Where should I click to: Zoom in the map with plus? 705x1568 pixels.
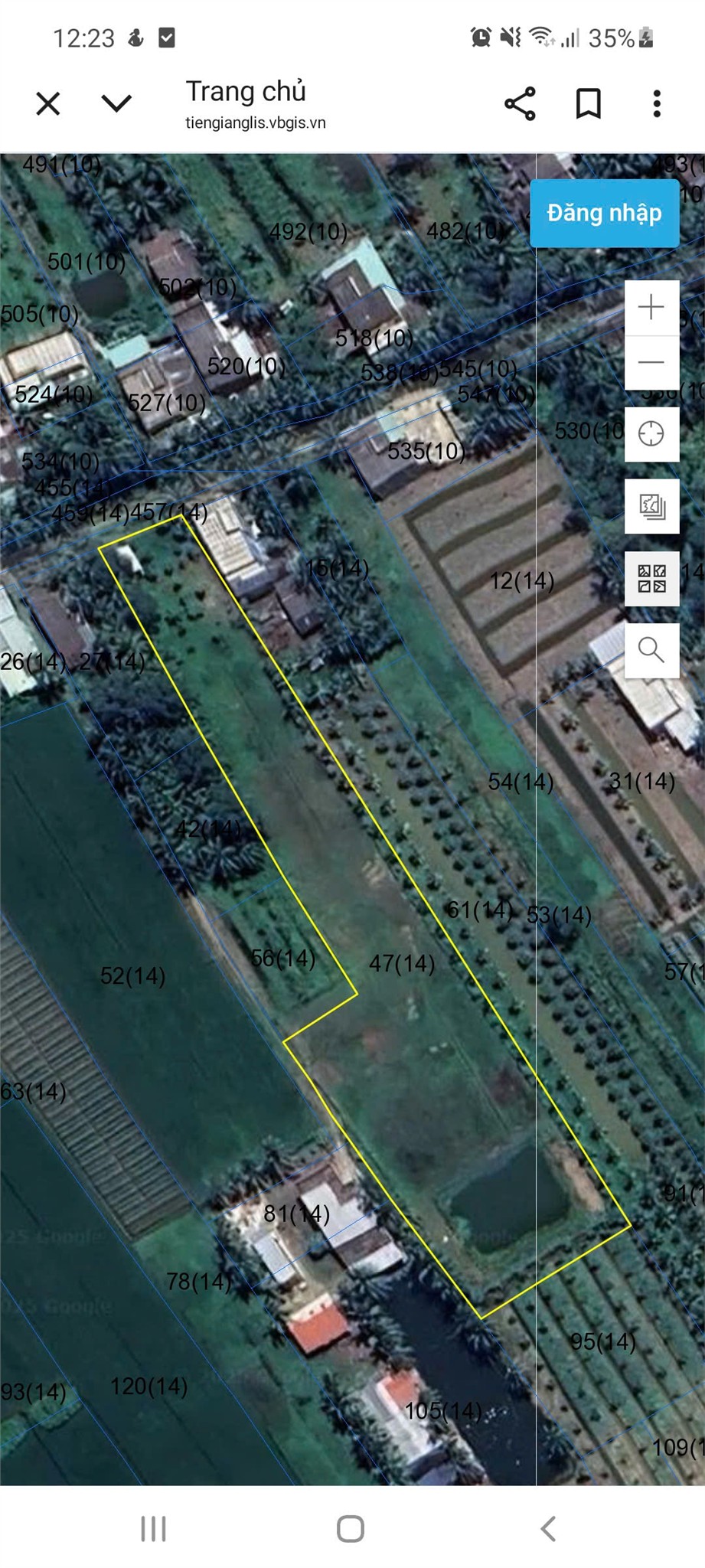click(651, 308)
